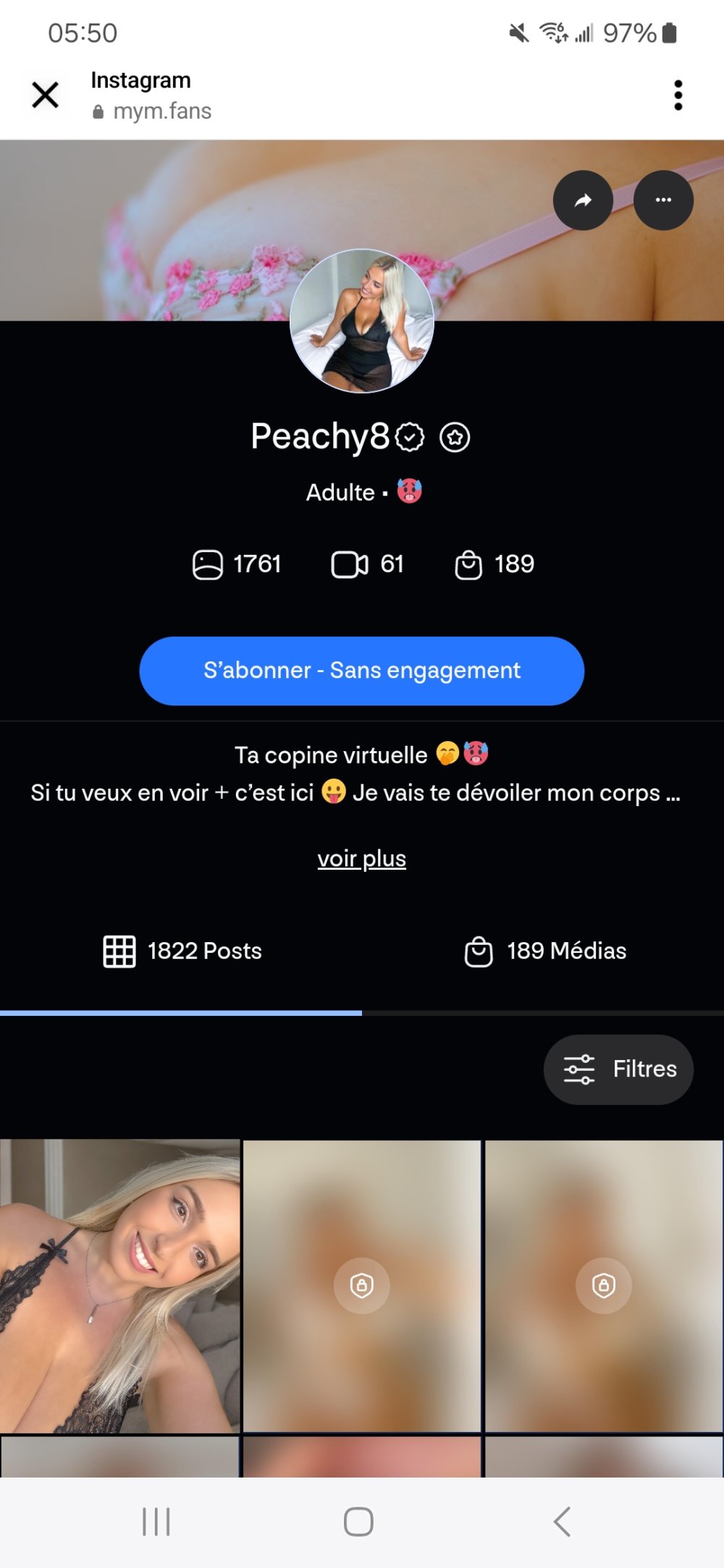Switch to the 189 Médias tab

(545, 951)
